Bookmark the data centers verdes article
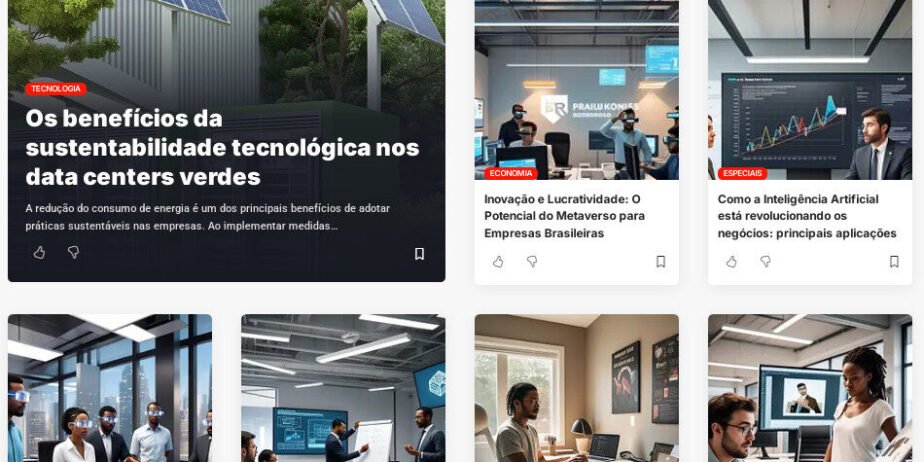 coord(419,254)
